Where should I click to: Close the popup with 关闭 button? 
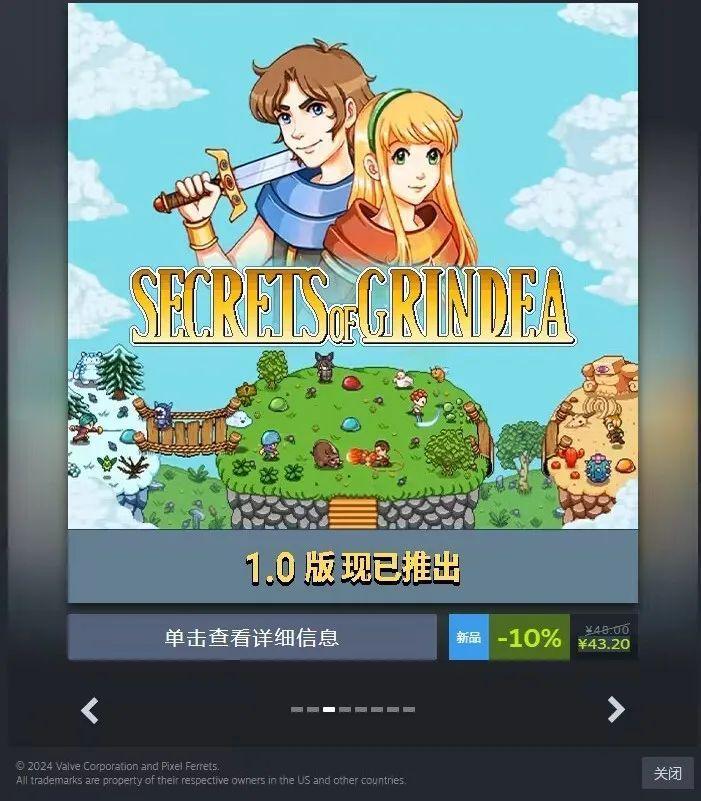click(x=667, y=773)
